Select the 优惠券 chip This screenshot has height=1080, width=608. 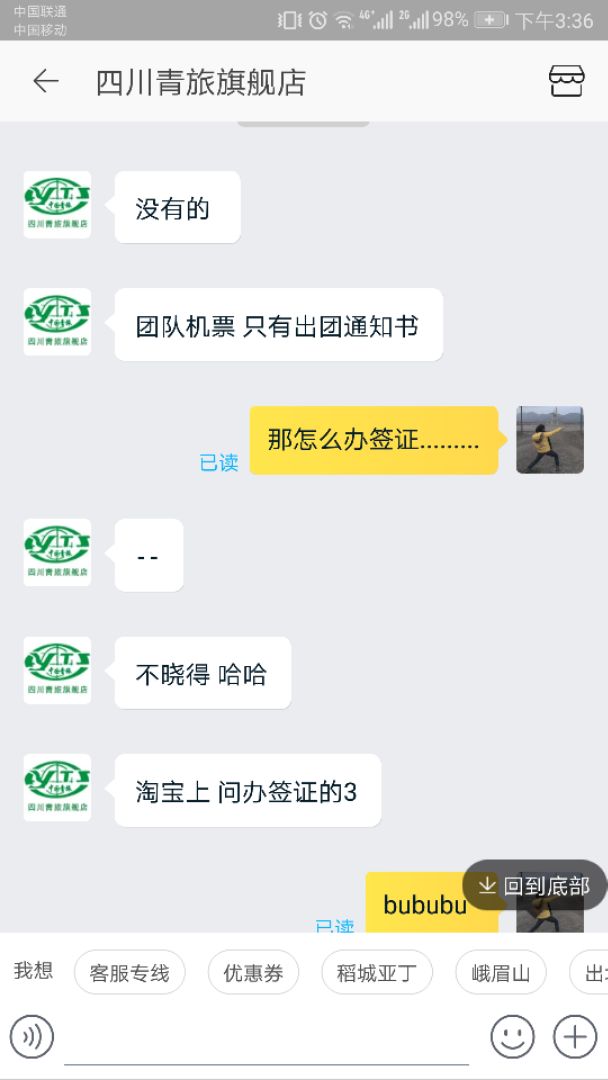click(253, 973)
